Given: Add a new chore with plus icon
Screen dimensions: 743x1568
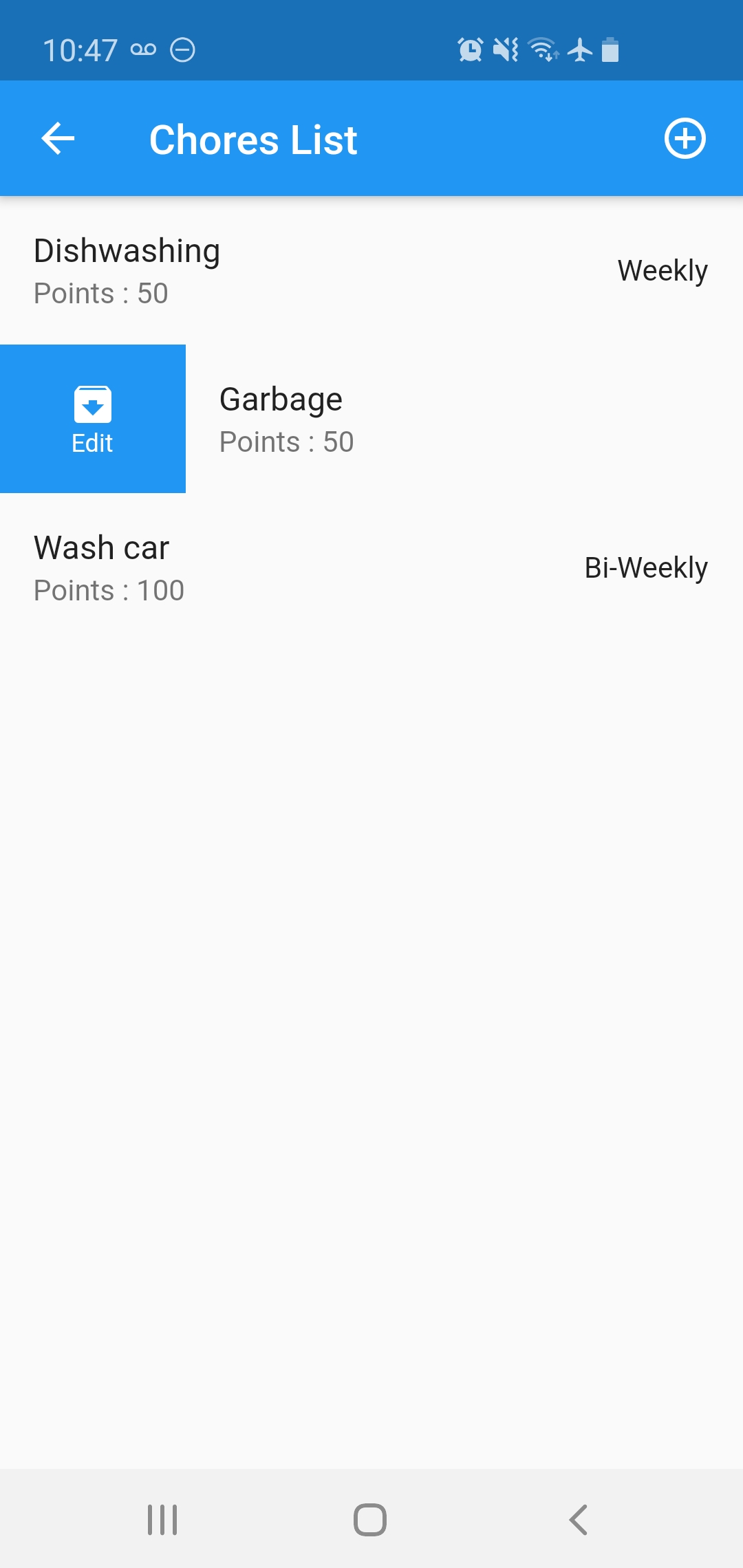Looking at the screenshot, I should pos(685,139).
